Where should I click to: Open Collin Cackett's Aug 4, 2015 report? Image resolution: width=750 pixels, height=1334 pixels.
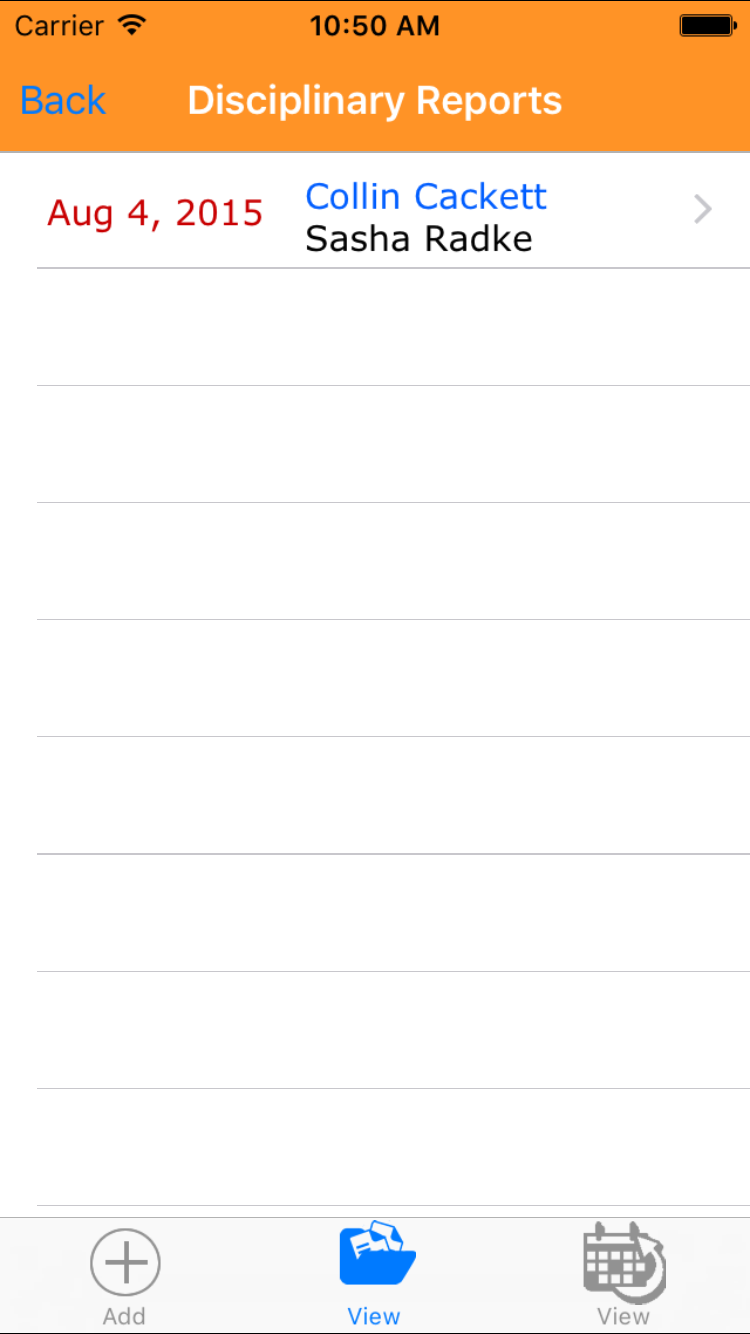tap(392, 212)
